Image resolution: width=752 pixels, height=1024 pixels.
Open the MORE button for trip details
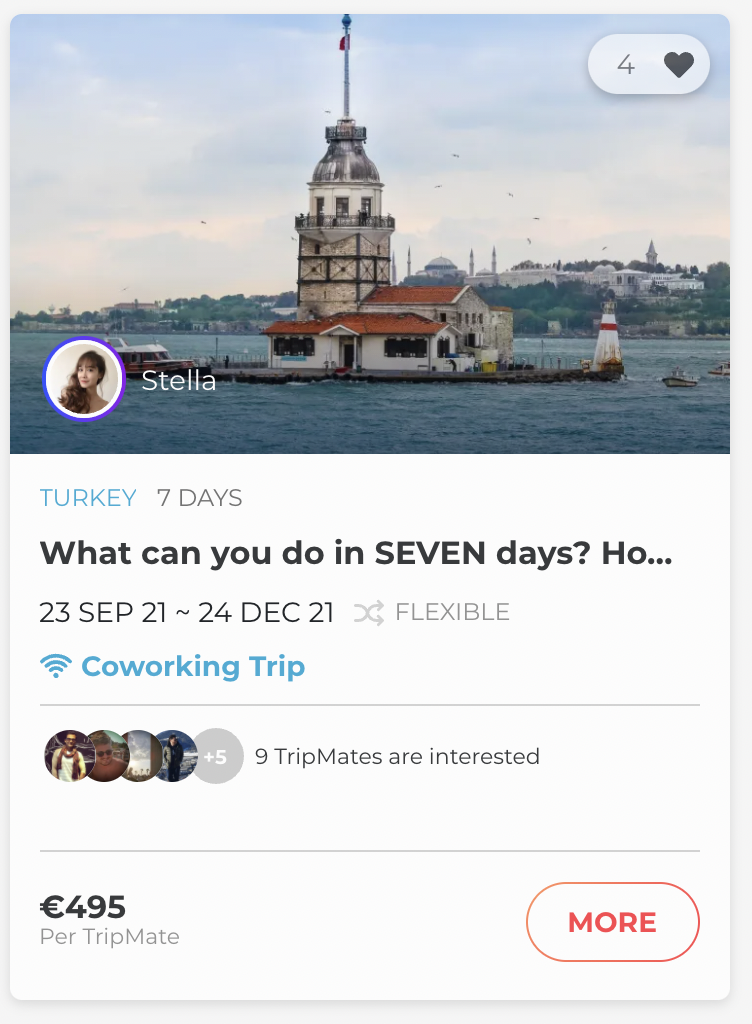612,922
